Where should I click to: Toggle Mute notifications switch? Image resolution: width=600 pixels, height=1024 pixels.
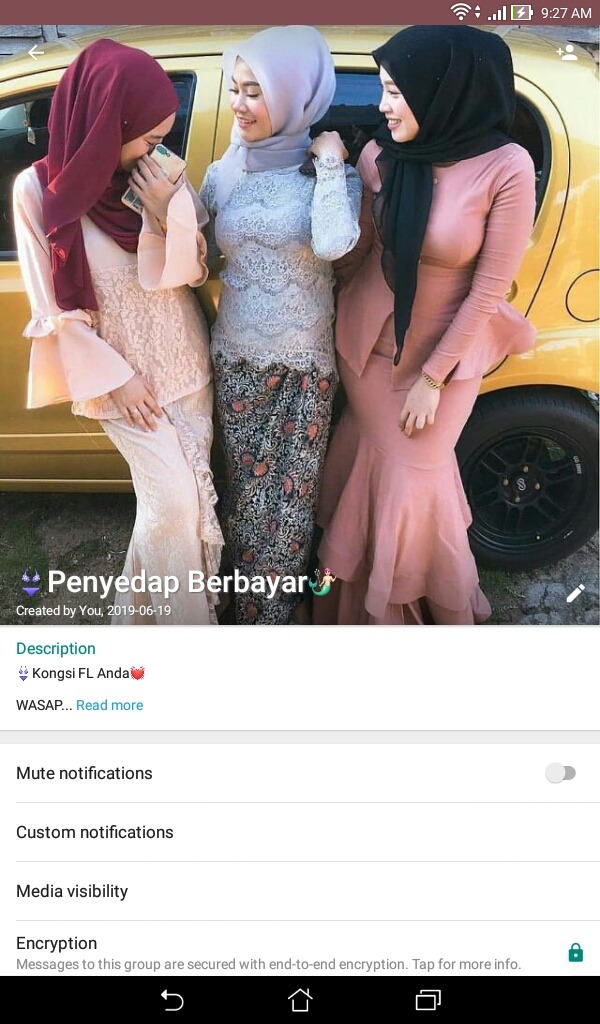click(x=561, y=773)
